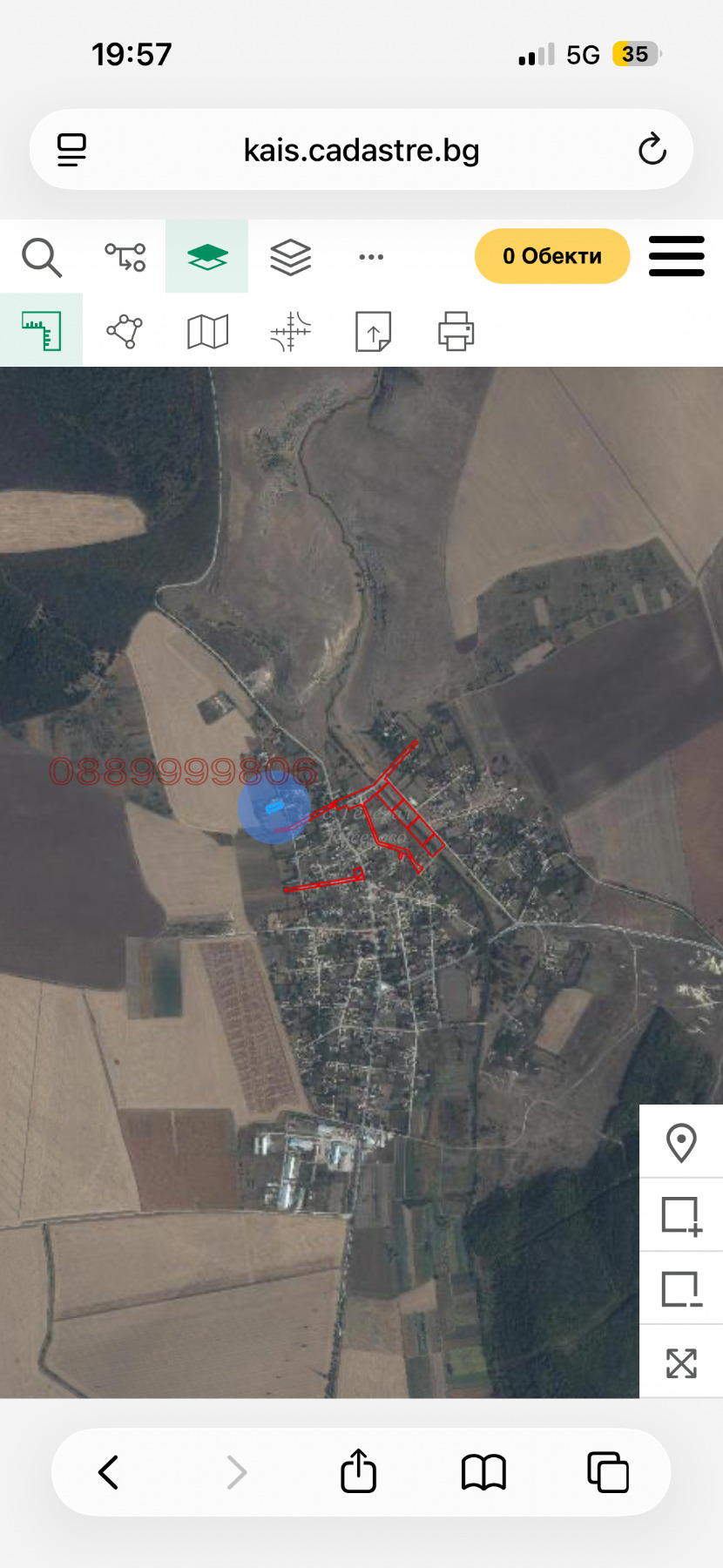Go back with the navigation arrow
723x1568 pixels.
tap(108, 1471)
